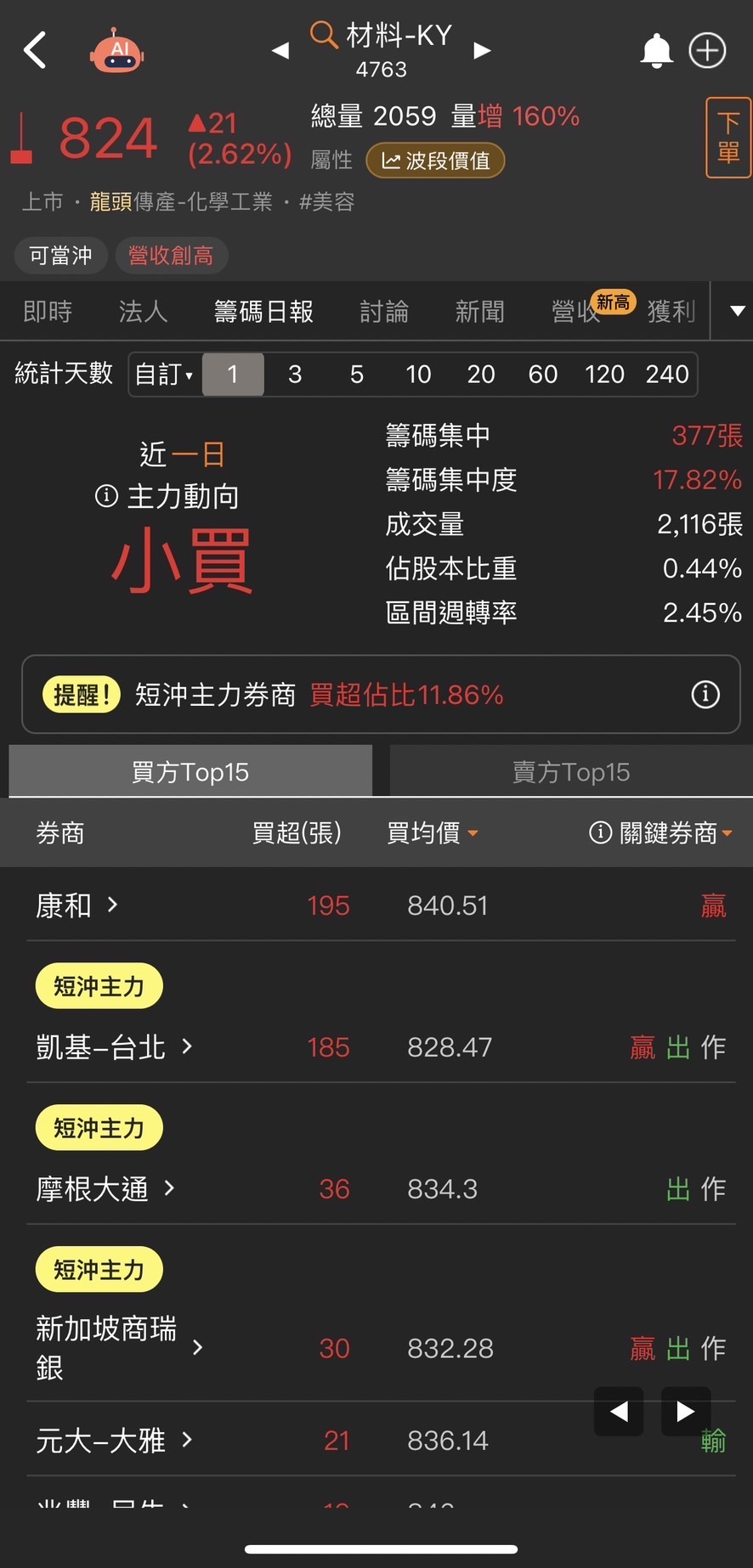Open the AI assistant robot
Screen dimensions: 753x1568
pos(116,50)
